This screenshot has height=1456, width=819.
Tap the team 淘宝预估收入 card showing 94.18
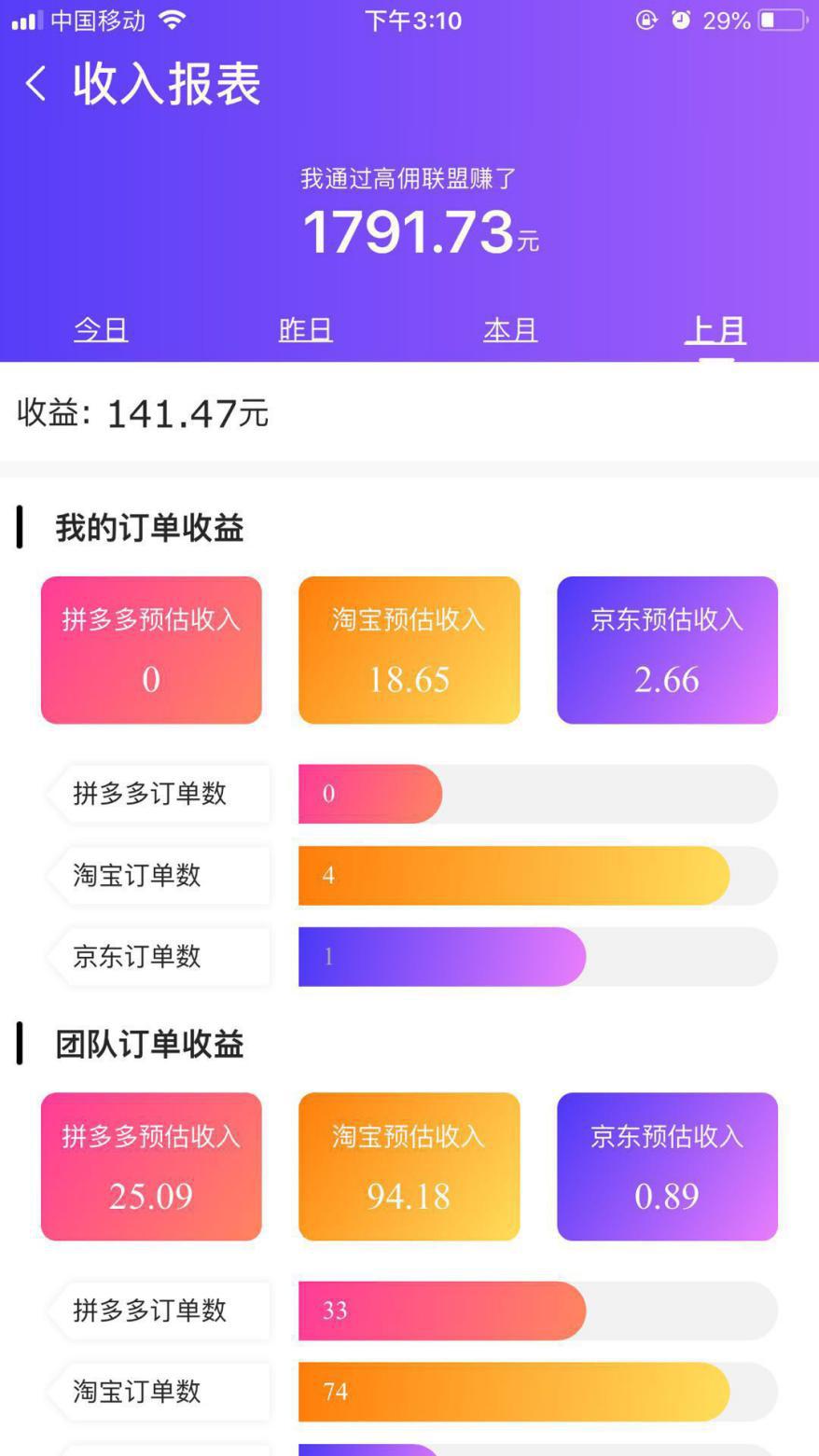point(409,1166)
